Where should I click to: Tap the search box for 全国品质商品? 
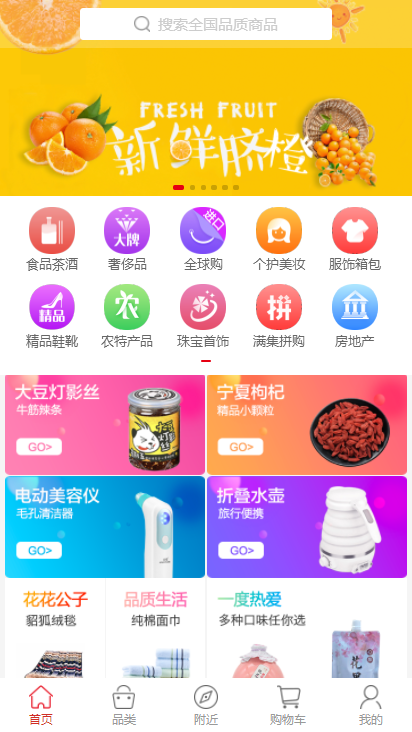tap(206, 24)
